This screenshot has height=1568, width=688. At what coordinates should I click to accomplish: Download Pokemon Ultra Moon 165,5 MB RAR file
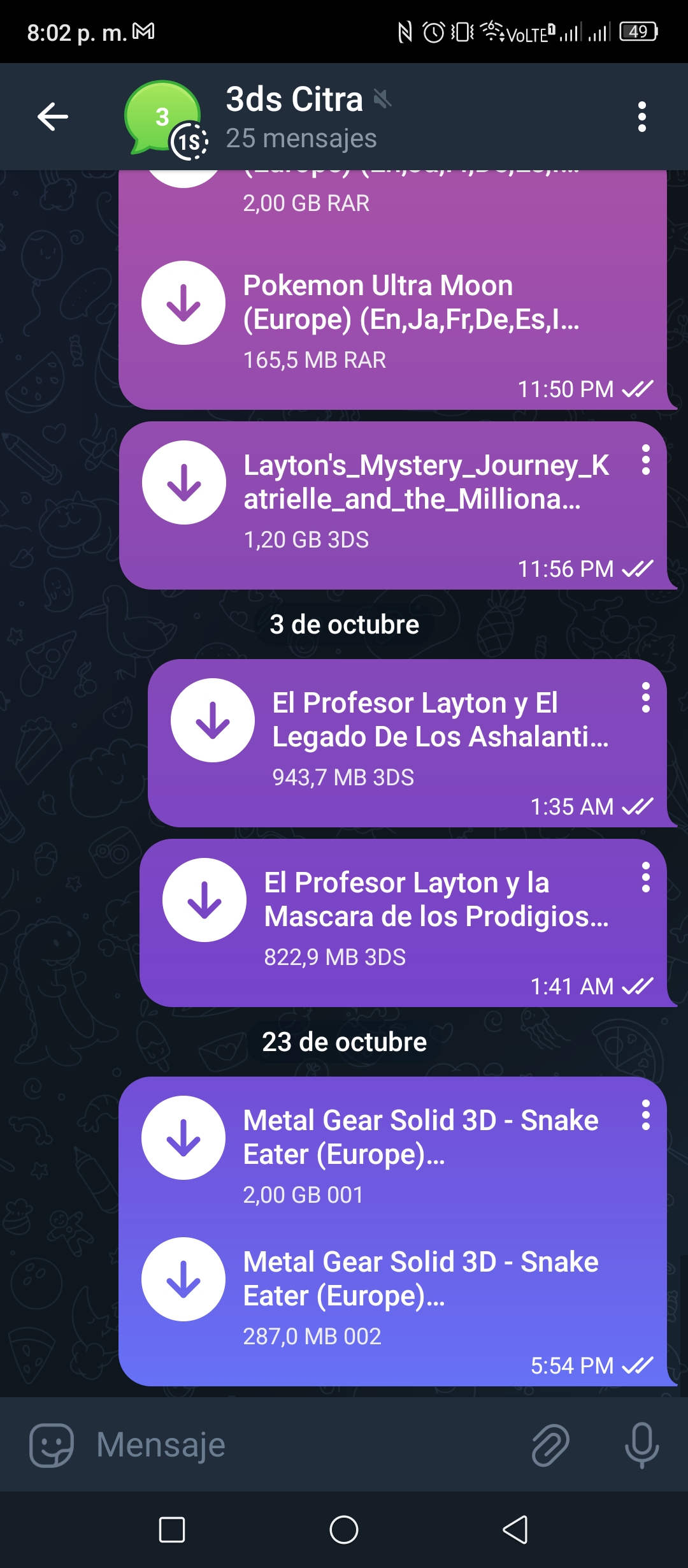183,303
